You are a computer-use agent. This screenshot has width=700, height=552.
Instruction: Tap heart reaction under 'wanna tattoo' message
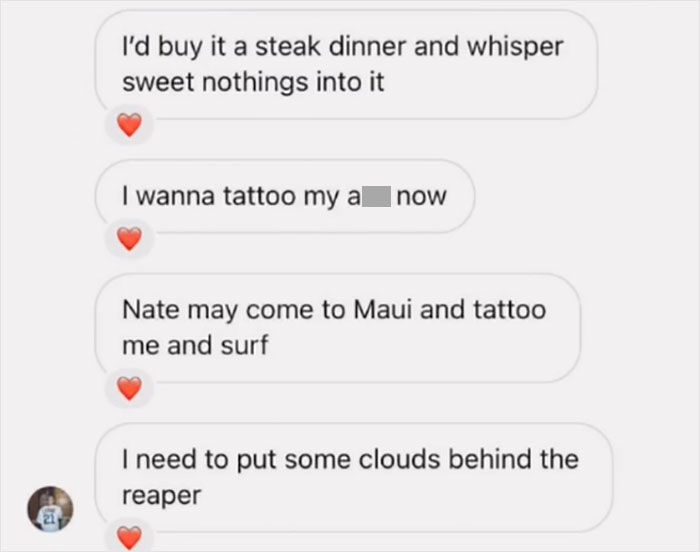pos(129,240)
